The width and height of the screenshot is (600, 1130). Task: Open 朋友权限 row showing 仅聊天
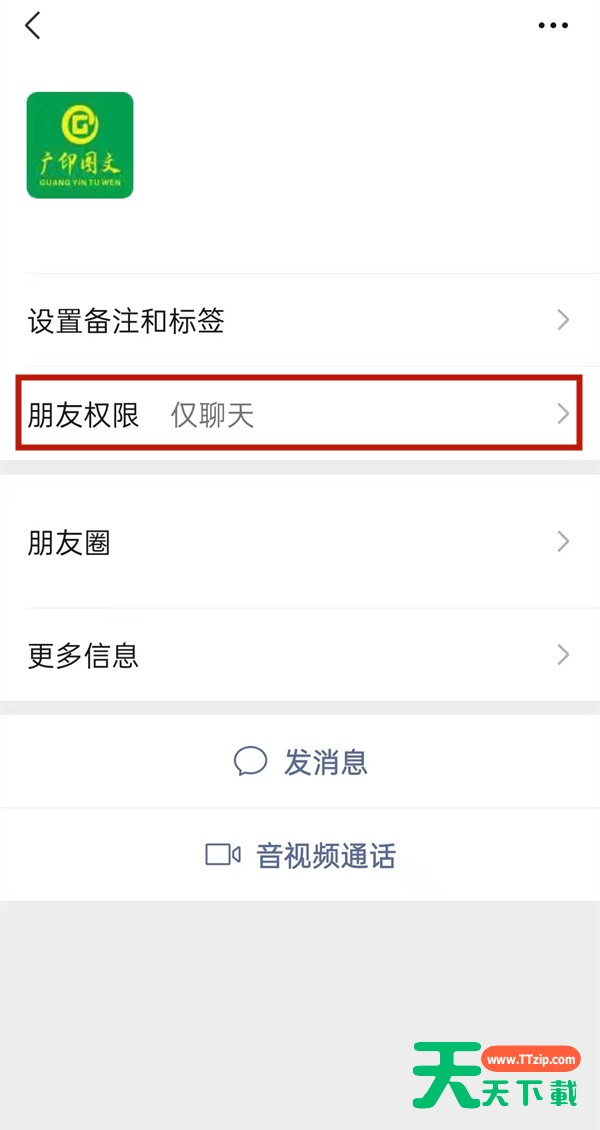(x=300, y=414)
